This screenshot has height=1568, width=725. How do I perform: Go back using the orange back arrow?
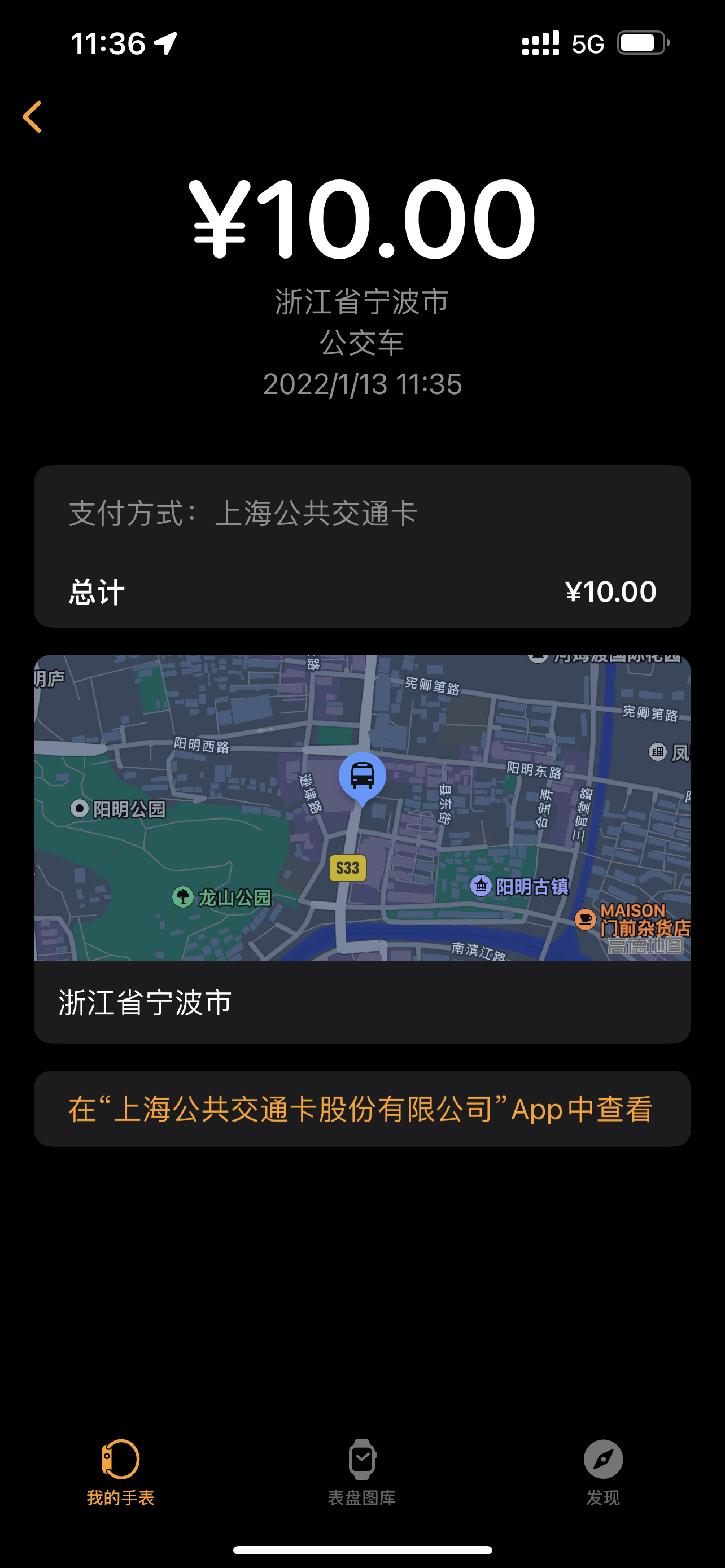point(32,117)
